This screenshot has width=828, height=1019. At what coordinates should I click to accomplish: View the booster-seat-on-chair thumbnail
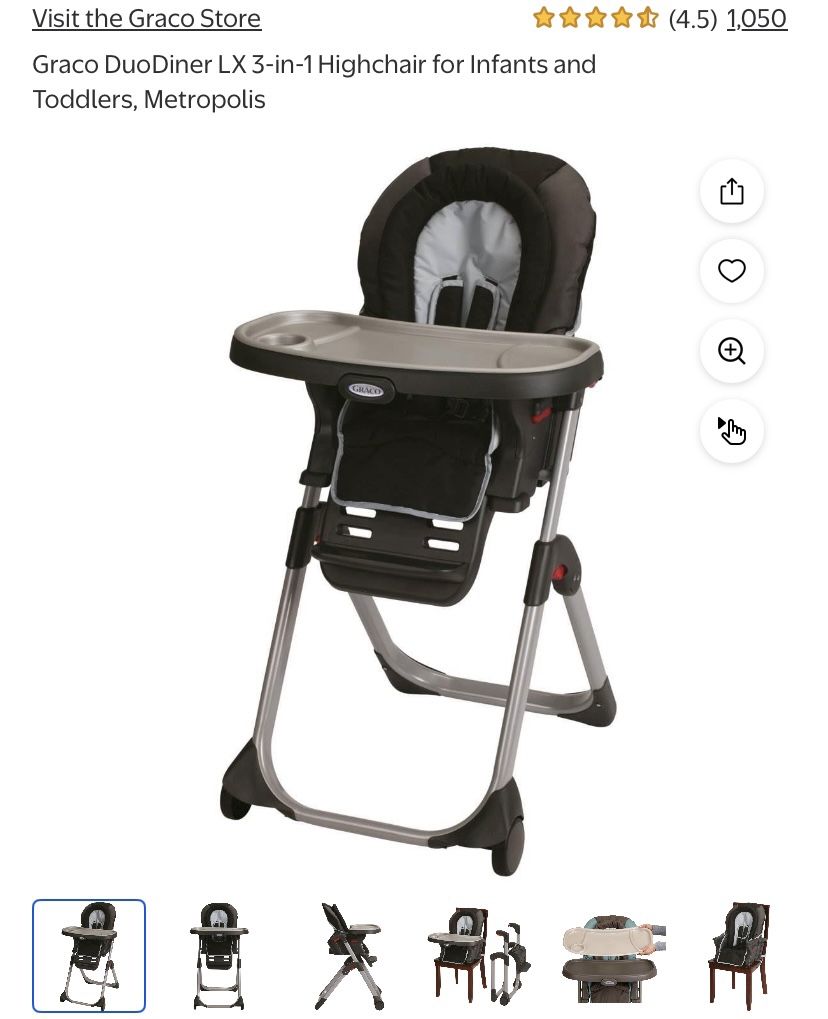click(478, 955)
